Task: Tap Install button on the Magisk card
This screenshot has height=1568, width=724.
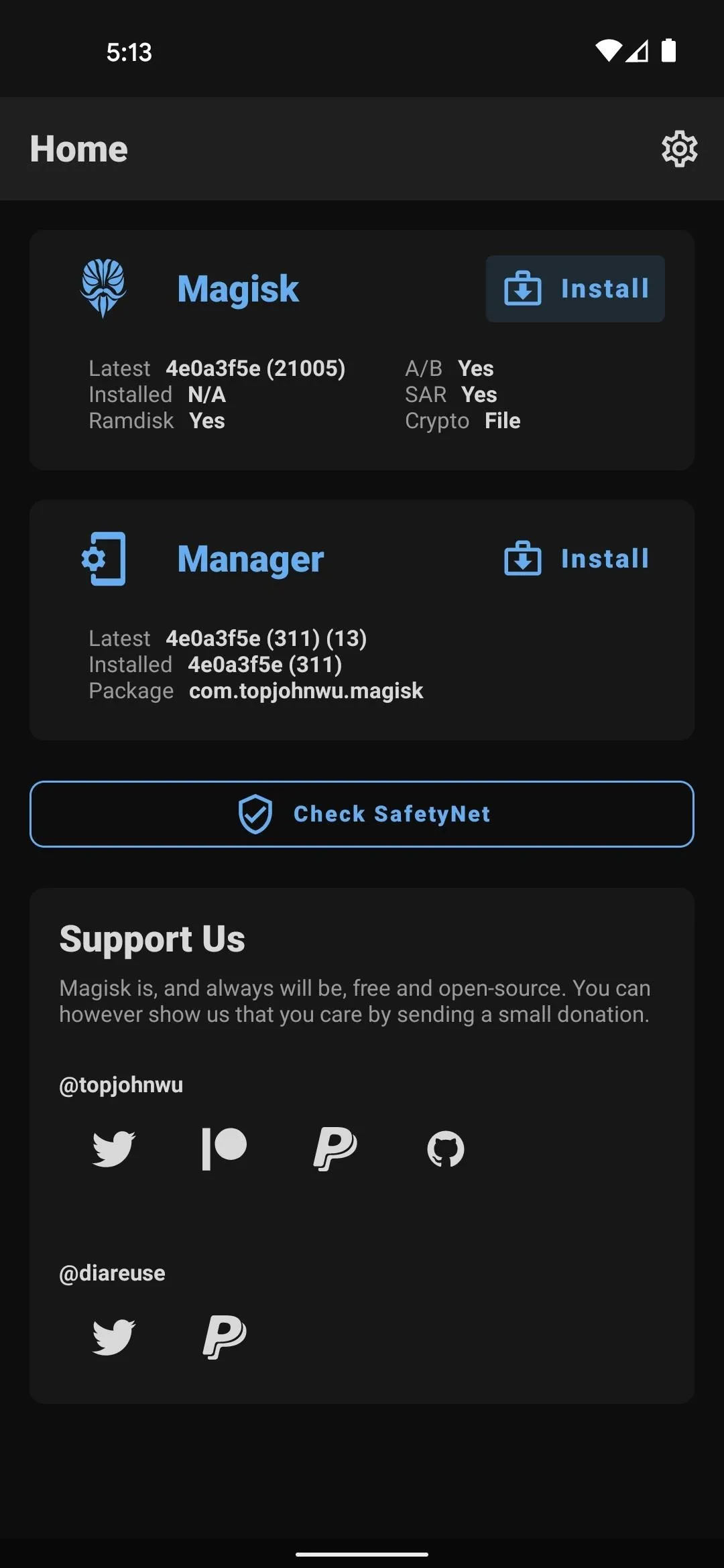Action: pyautogui.click(x=575, y=289)
